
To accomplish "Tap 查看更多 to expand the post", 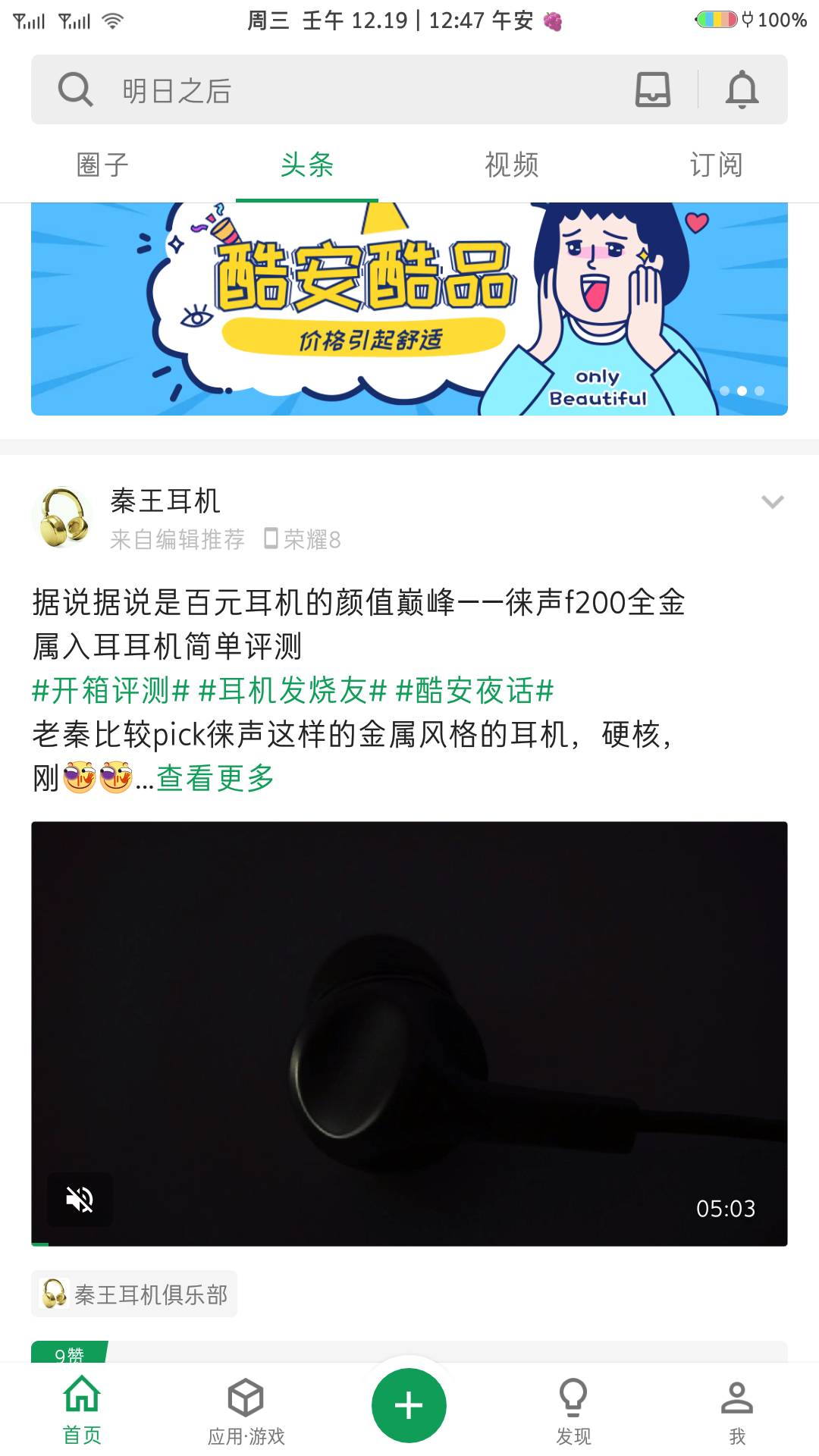I will click(215, 778).
